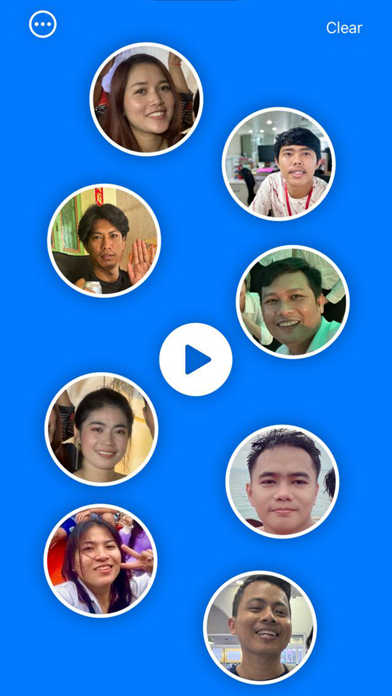This screenshot has height=696, width=392.
Task: Tap the Clear button
Action: pos(344,28)
